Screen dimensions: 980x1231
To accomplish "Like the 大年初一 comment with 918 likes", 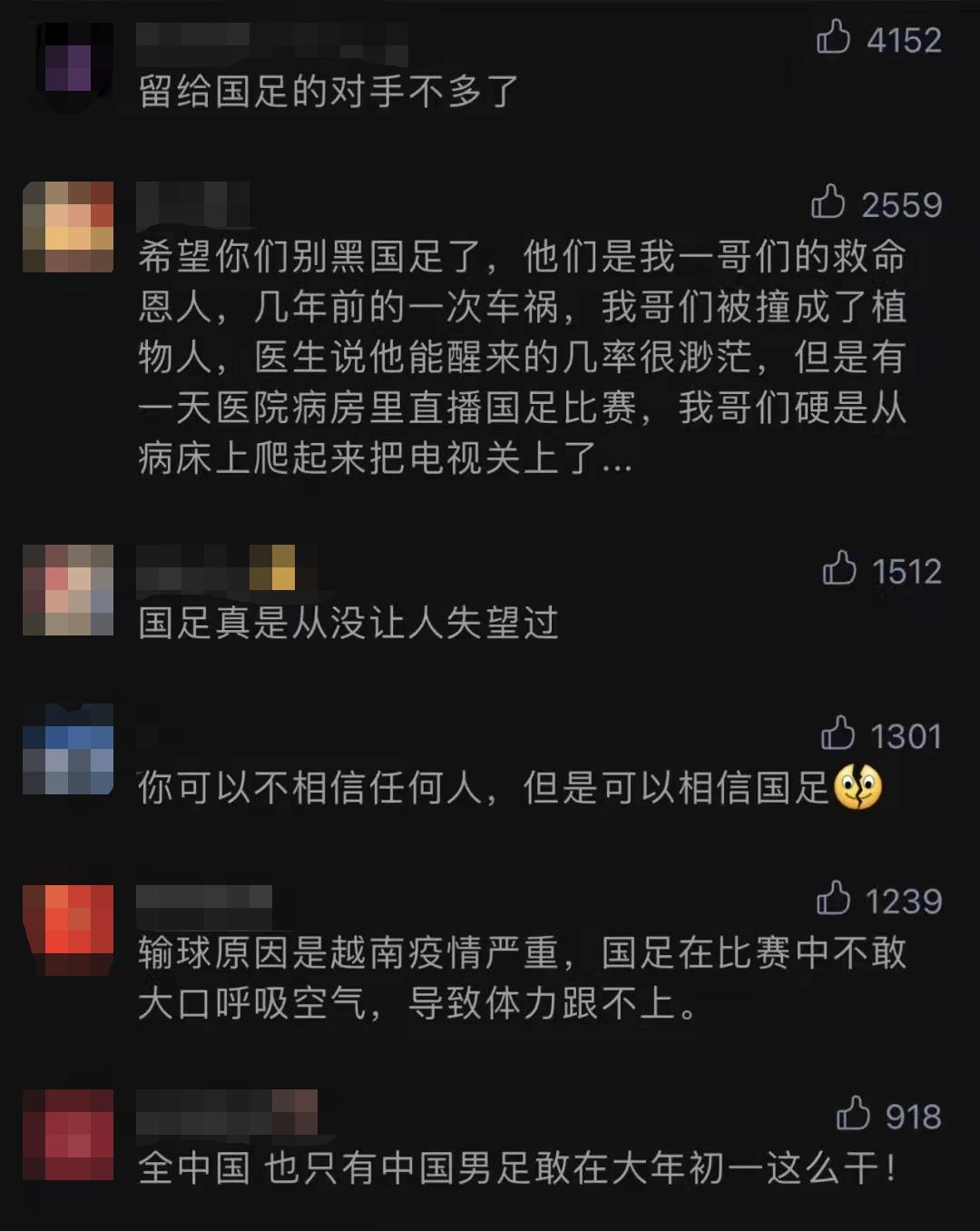I will (x=853, y=1114).
